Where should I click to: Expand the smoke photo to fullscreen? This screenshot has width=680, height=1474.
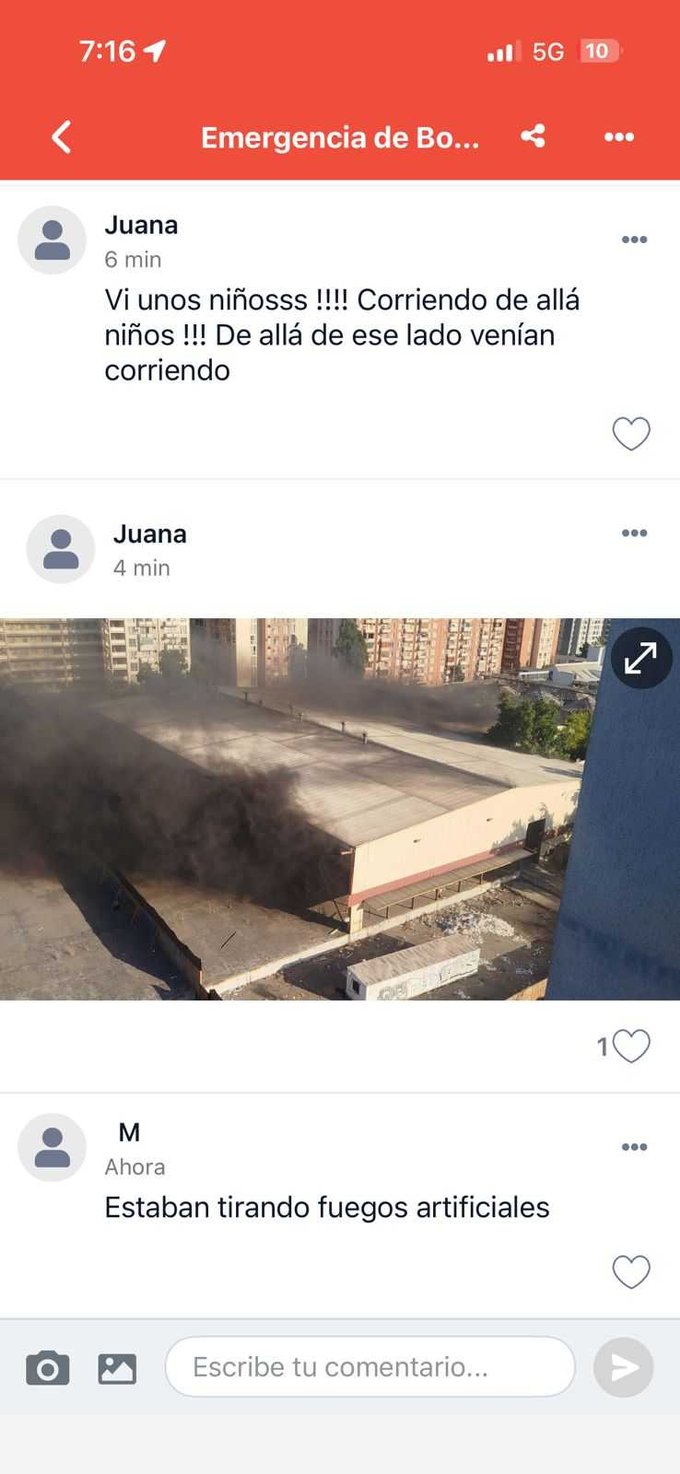[x=641, y=657]
